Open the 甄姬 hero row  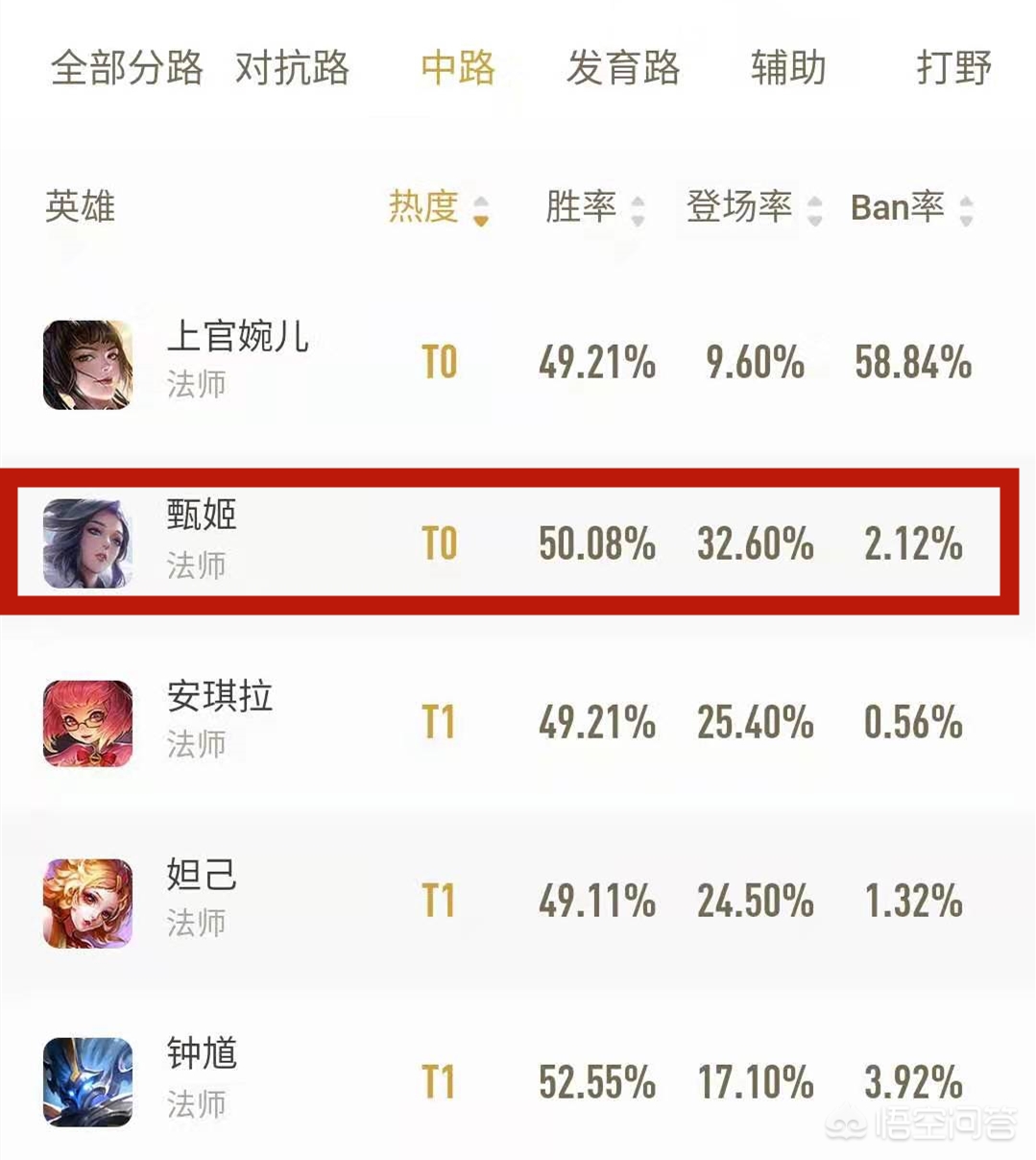click(x=518, y=543)
